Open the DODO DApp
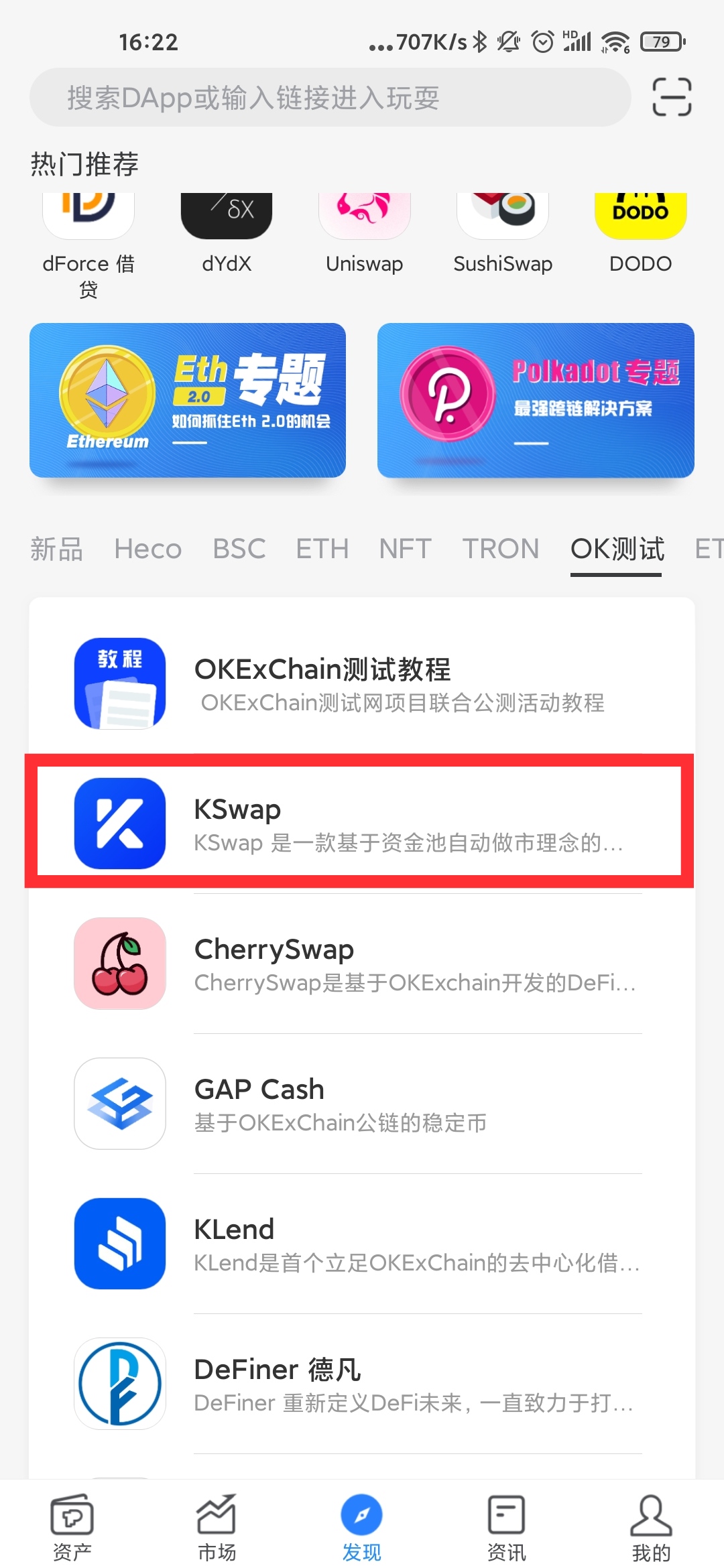This screenshot has height=1568, width=724. [640, 231]
